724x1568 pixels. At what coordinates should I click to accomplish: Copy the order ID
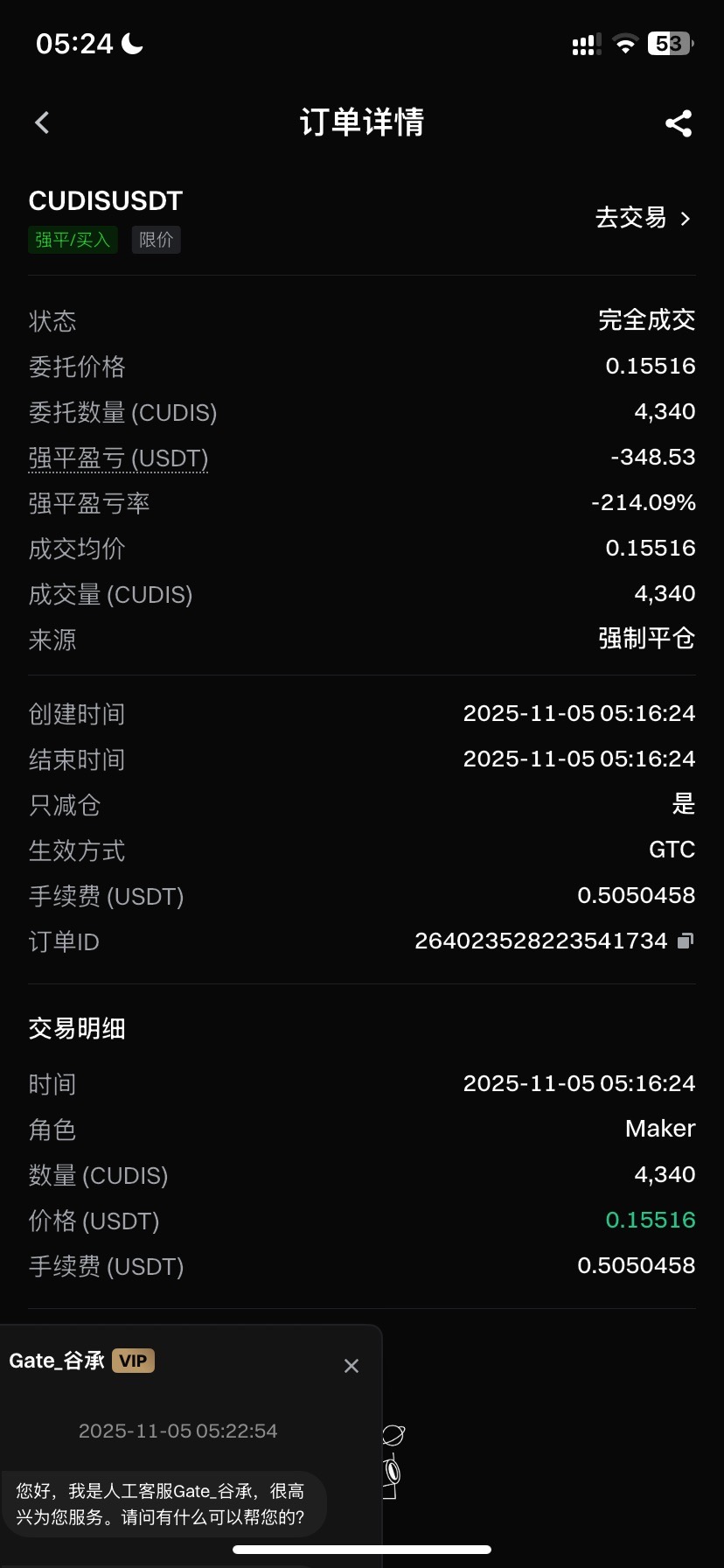[x=686, y=941]
